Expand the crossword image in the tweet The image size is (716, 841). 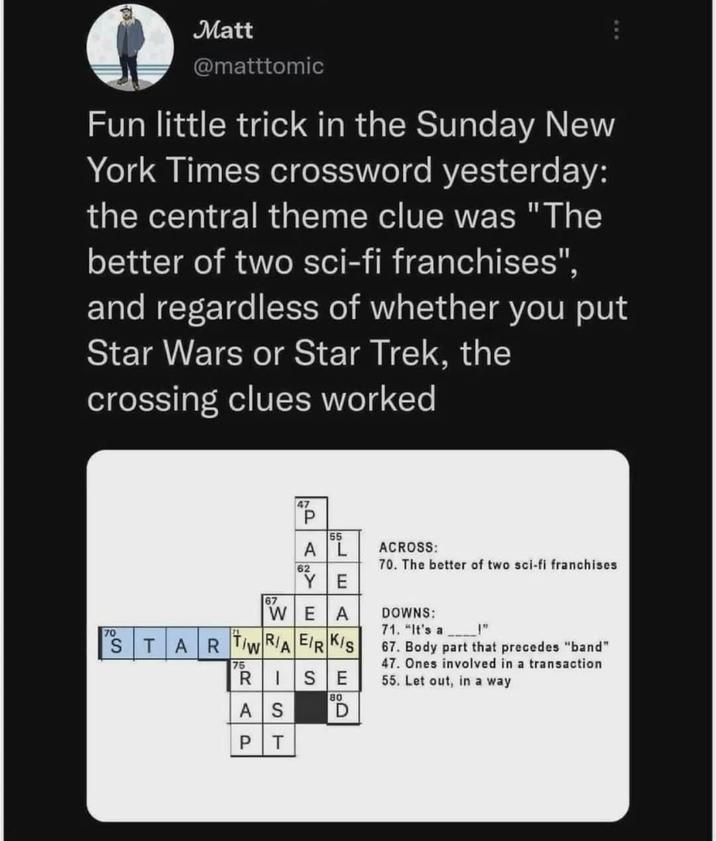coord(358,636)
